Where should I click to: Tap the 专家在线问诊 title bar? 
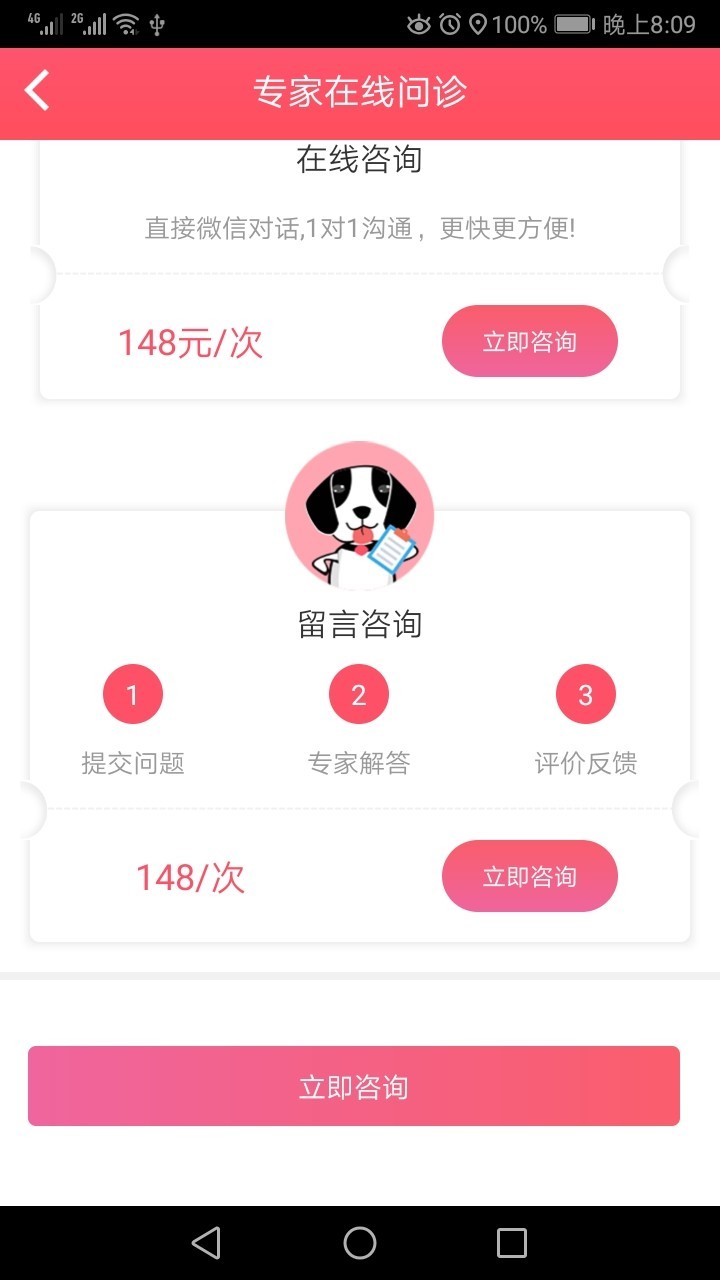[360, 90]
